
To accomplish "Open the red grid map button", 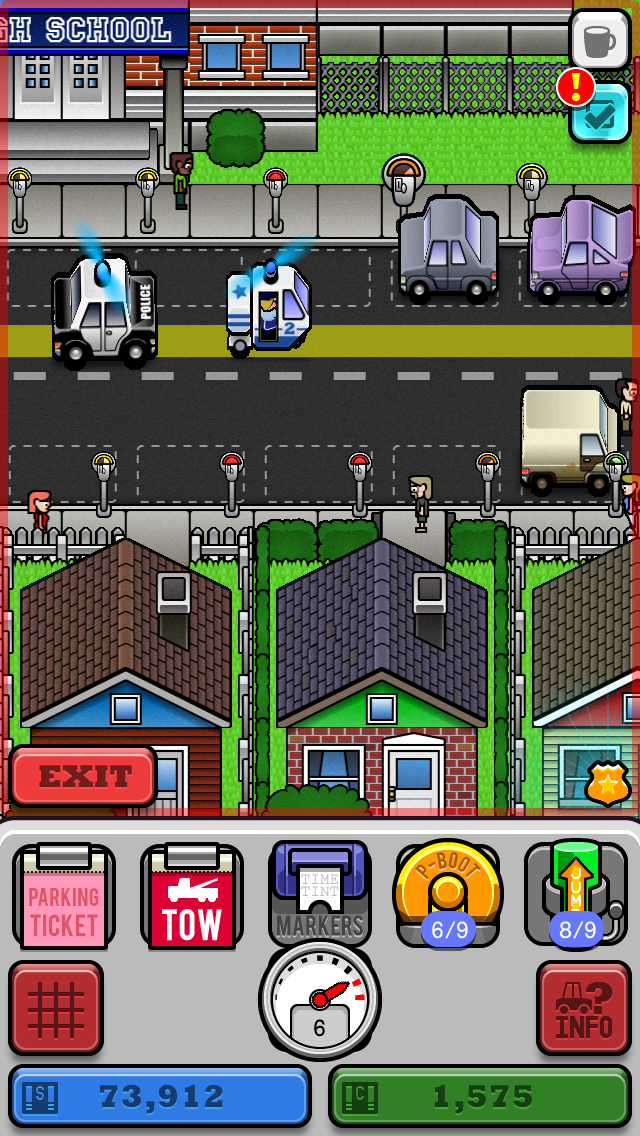I will pos(56,1008).
